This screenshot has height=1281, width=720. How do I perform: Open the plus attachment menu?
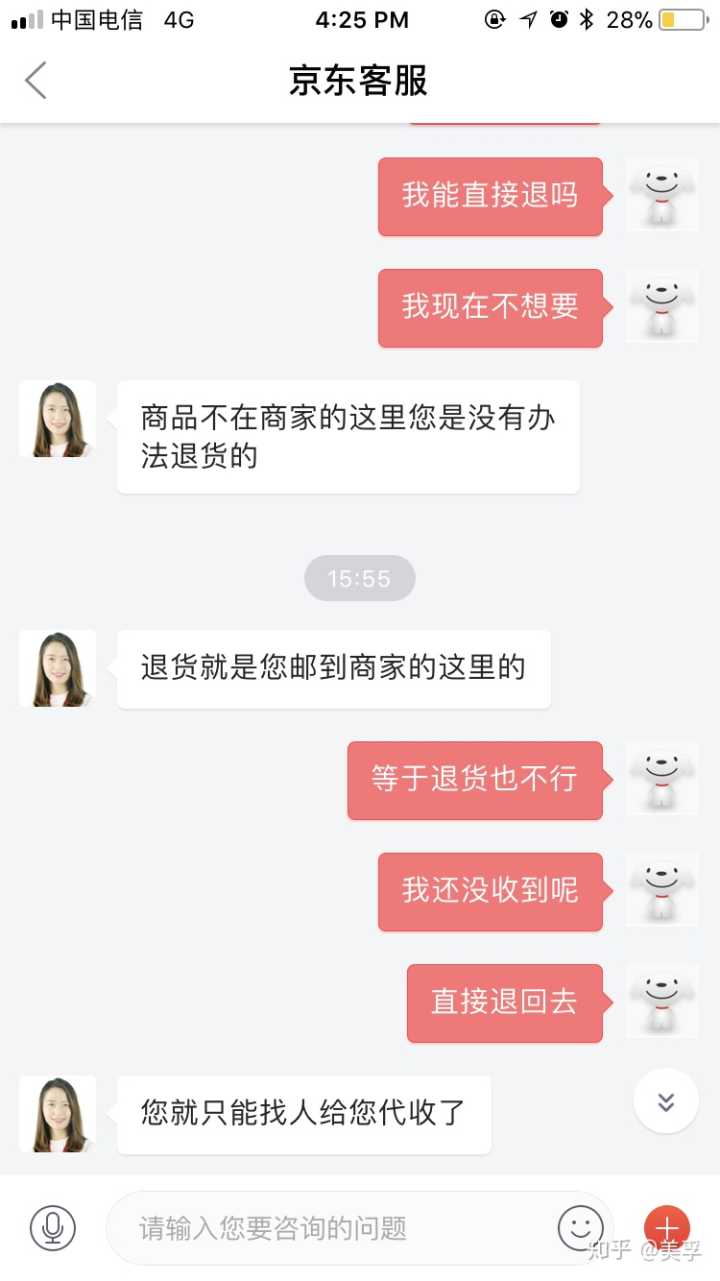tap(667, 1227)
